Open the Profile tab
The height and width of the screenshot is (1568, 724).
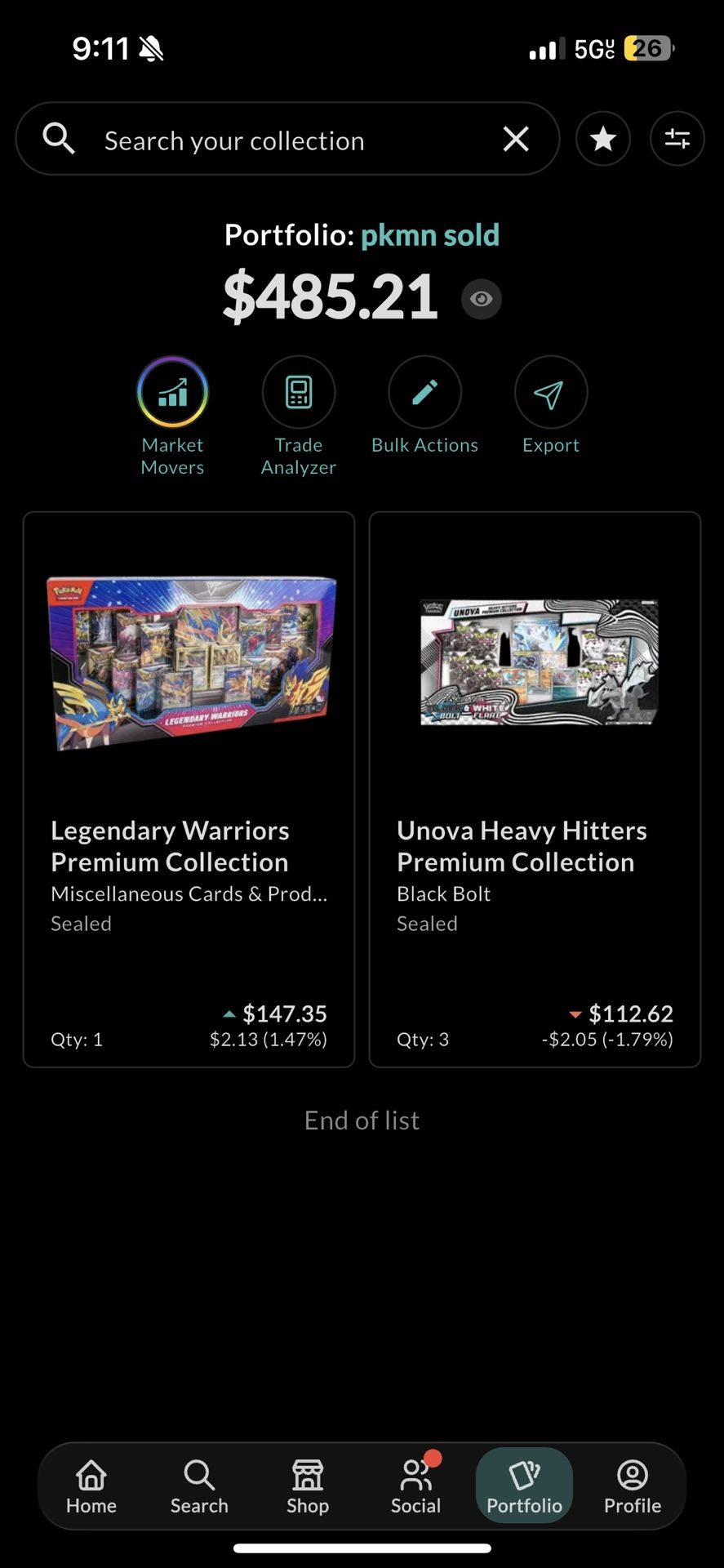coord(633,1486)
